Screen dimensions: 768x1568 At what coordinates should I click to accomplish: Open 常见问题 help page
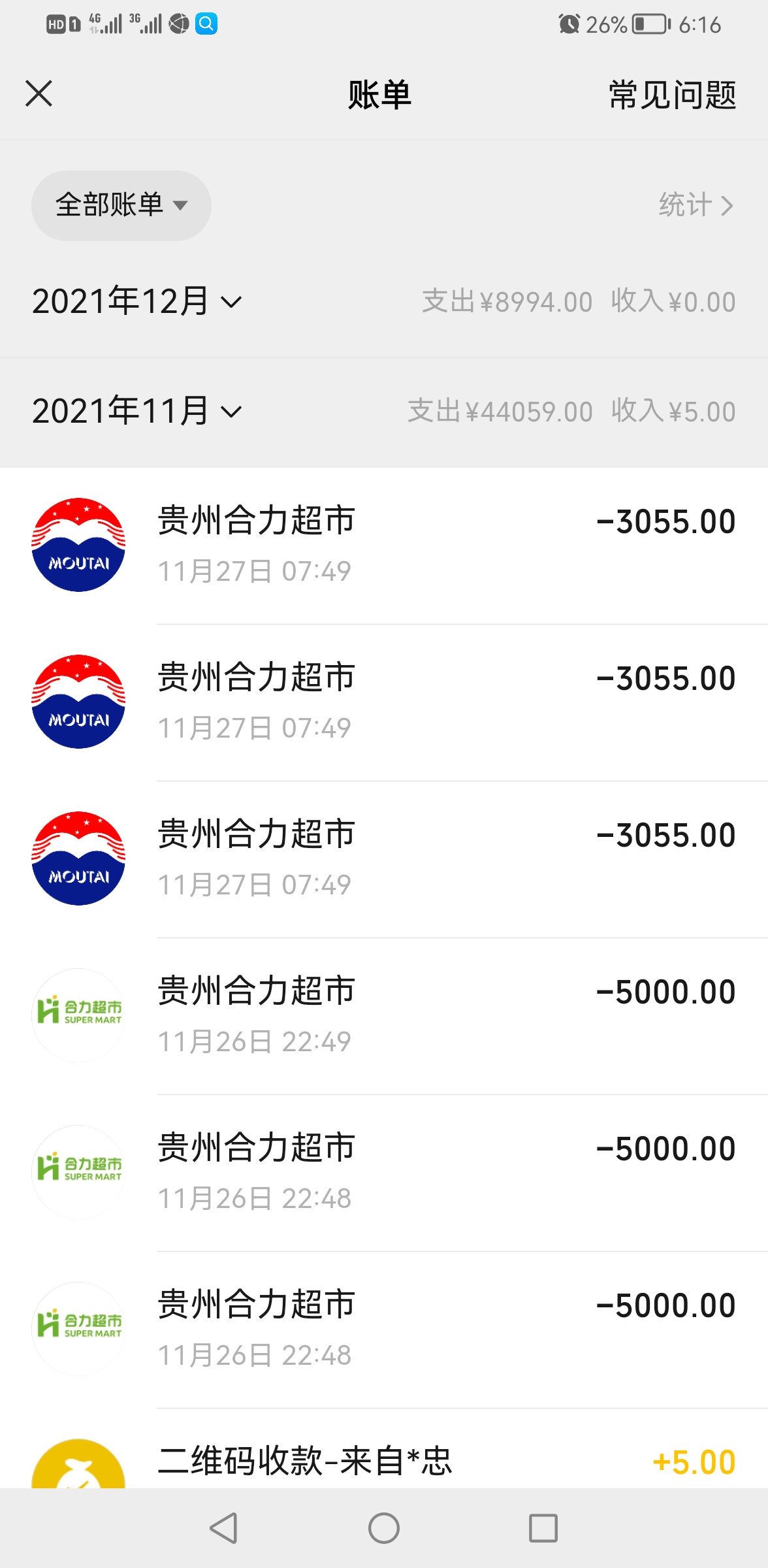coord(671,95)
